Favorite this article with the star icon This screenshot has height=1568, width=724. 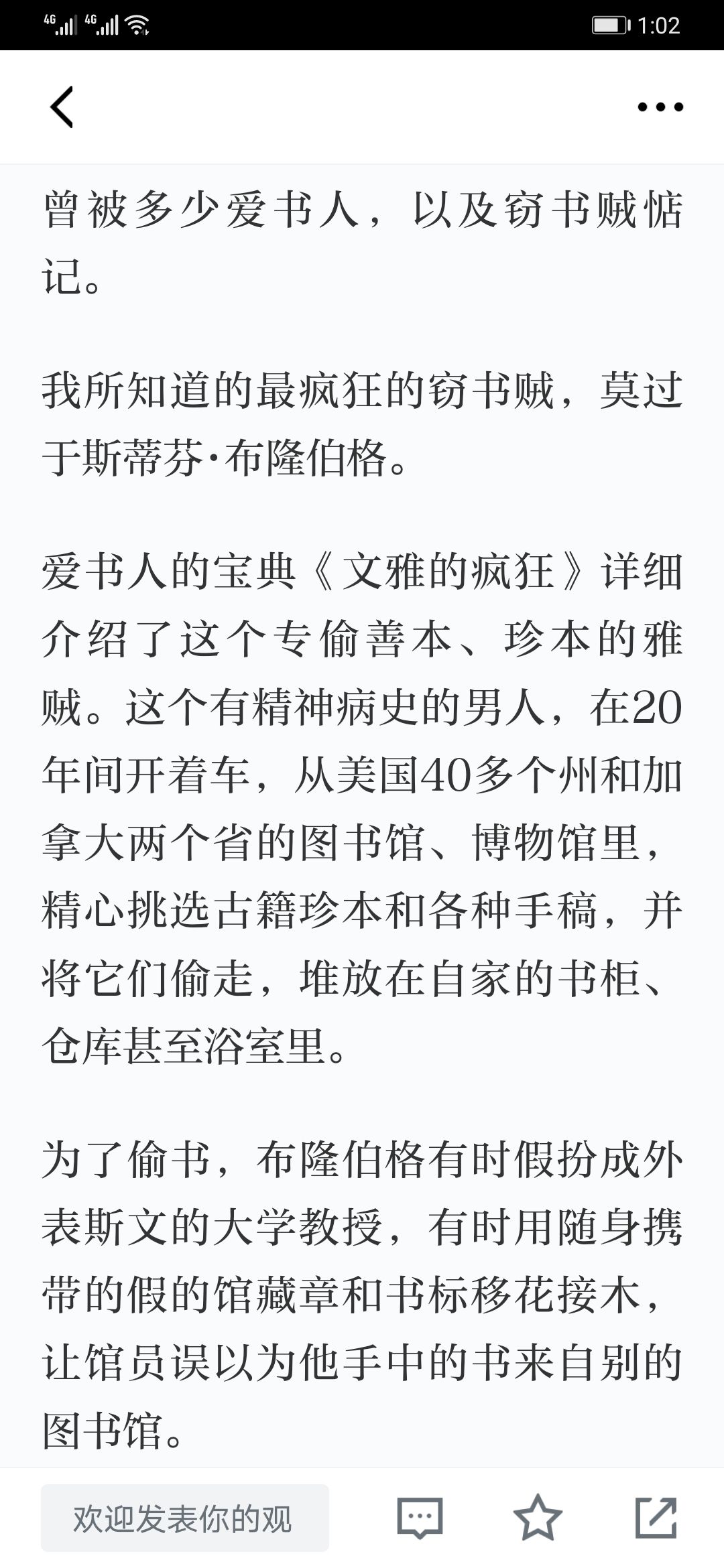tap(538, 1518)
